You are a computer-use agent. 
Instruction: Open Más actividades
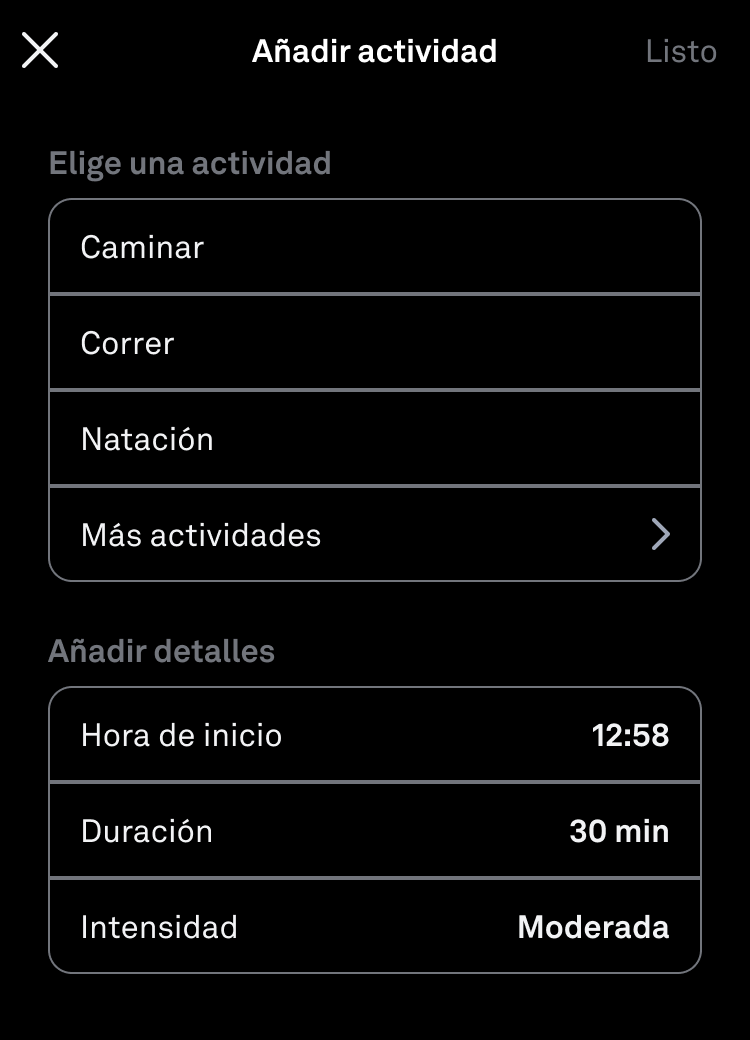tap(374, 535)
